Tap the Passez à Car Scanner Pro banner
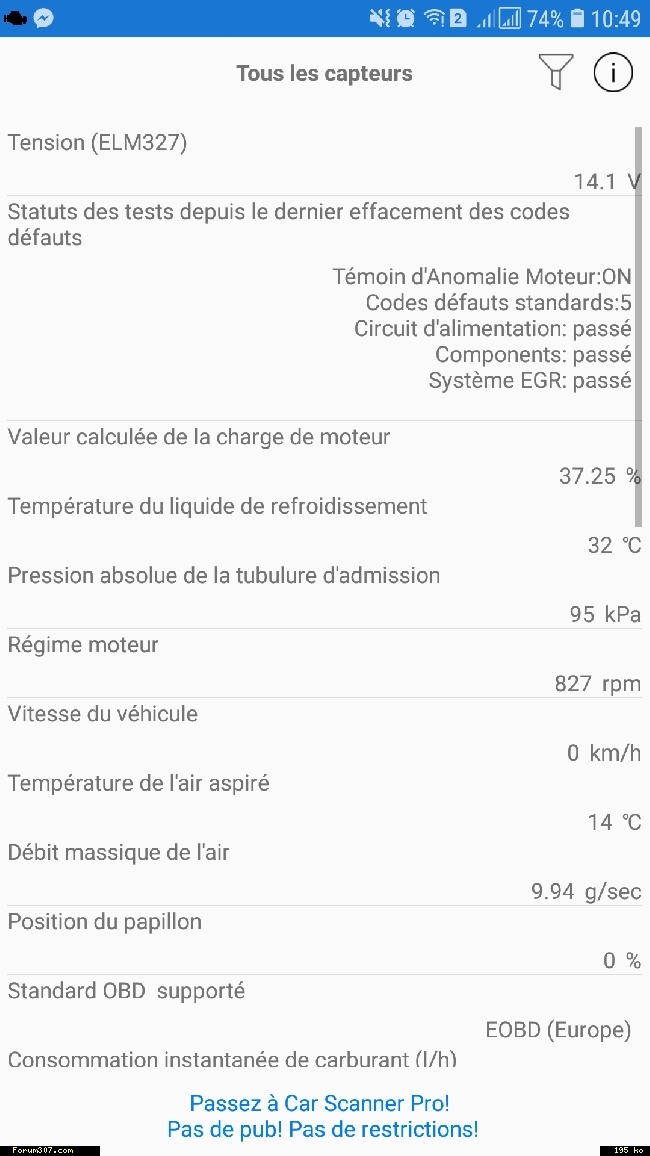Image resolution: width=650 pixels, height=1156 pixels. click(x=323, y=1115)
